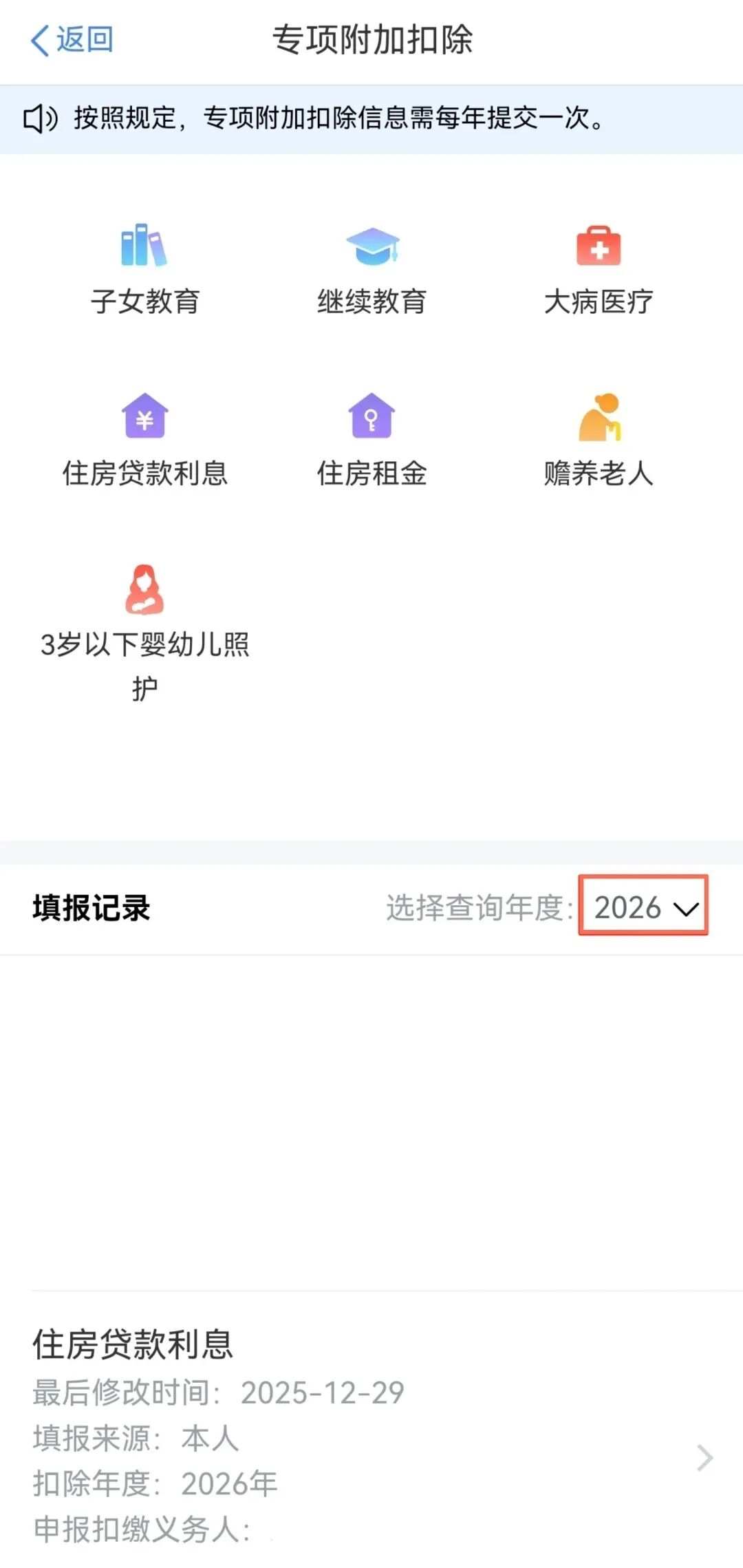
Task: Tap the 住房贷款利息 house icon
Action: (x=144, y=418)
